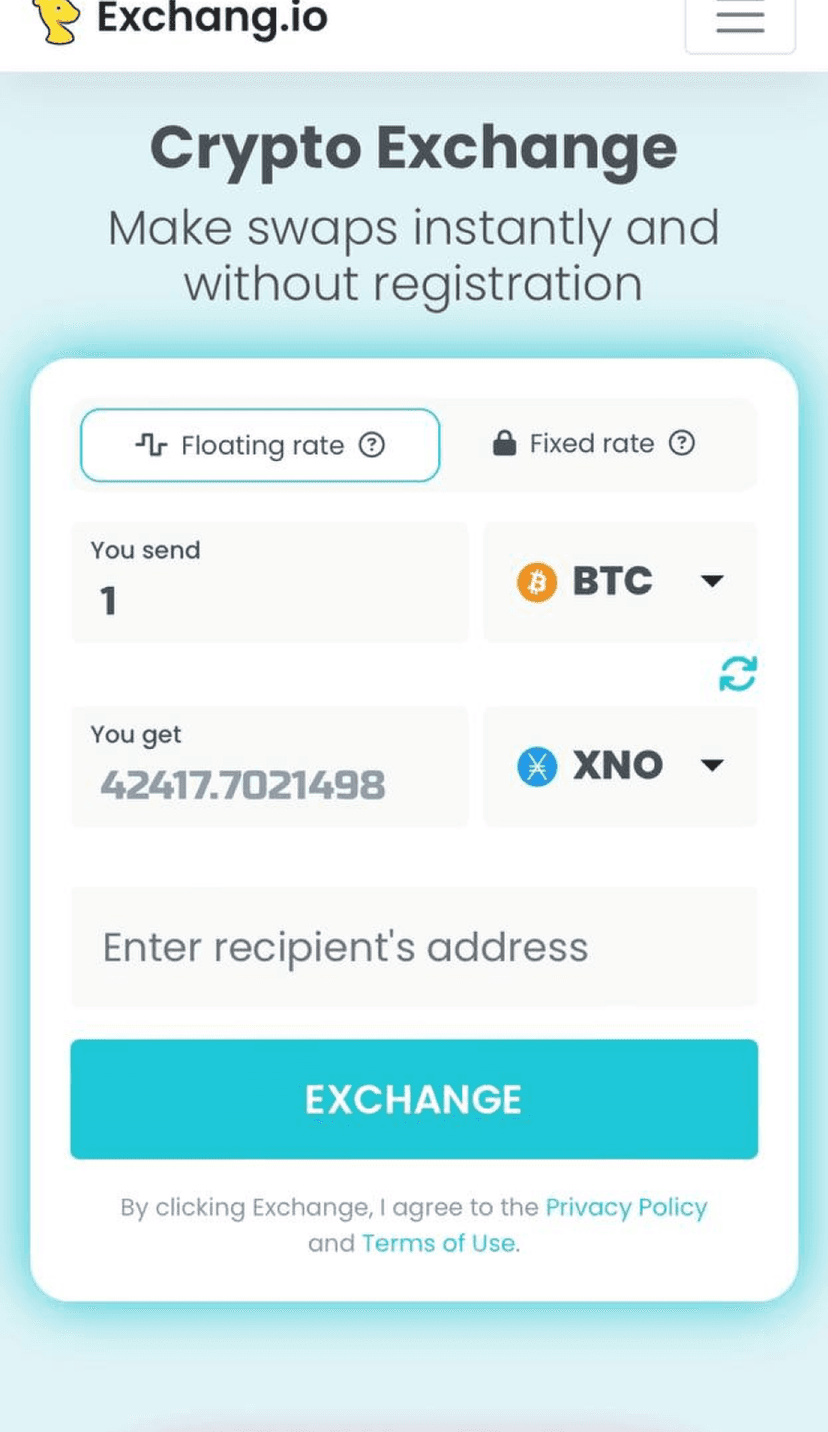Edit the You send amount field
The width and height of the screenshot is (828, 1432).
pyautogui.click(x=269, y=600)
